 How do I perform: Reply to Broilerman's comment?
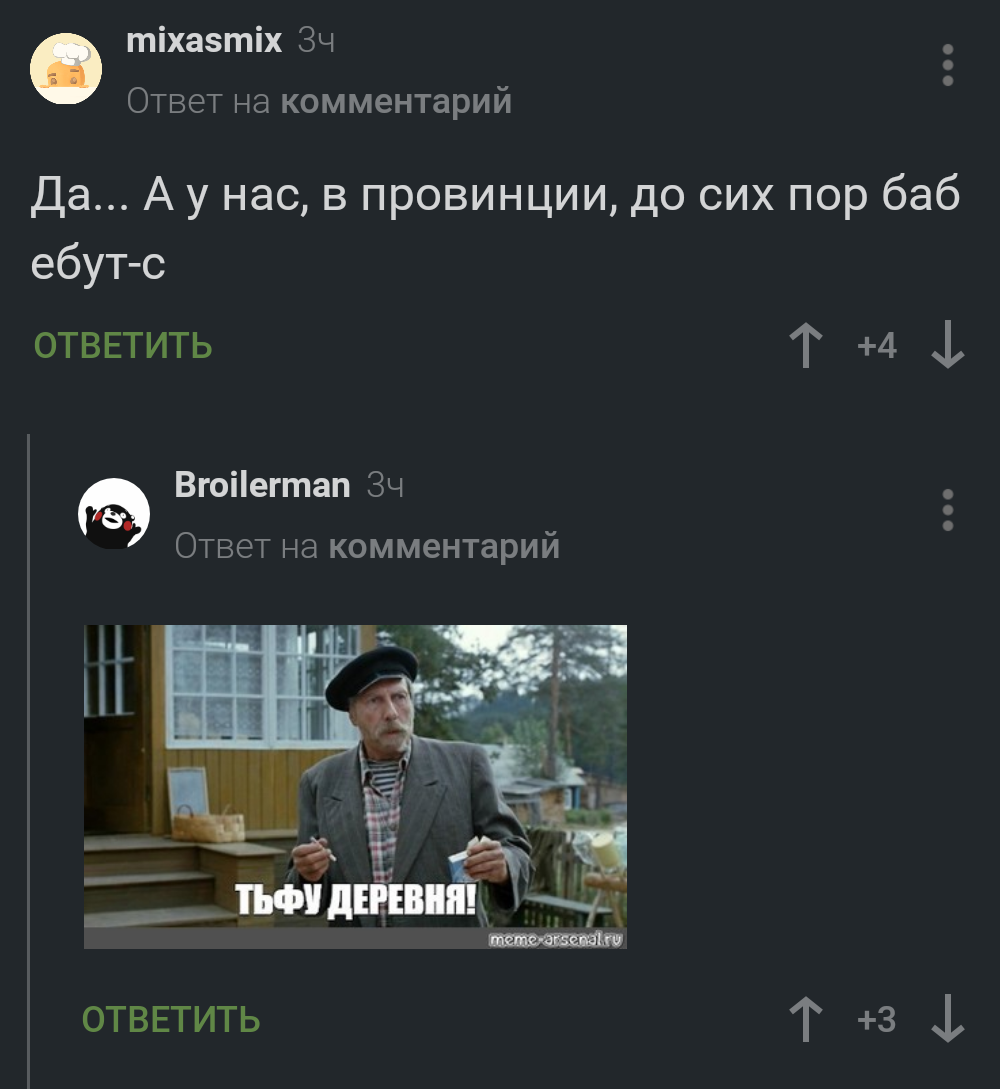tap(171, 1020)
